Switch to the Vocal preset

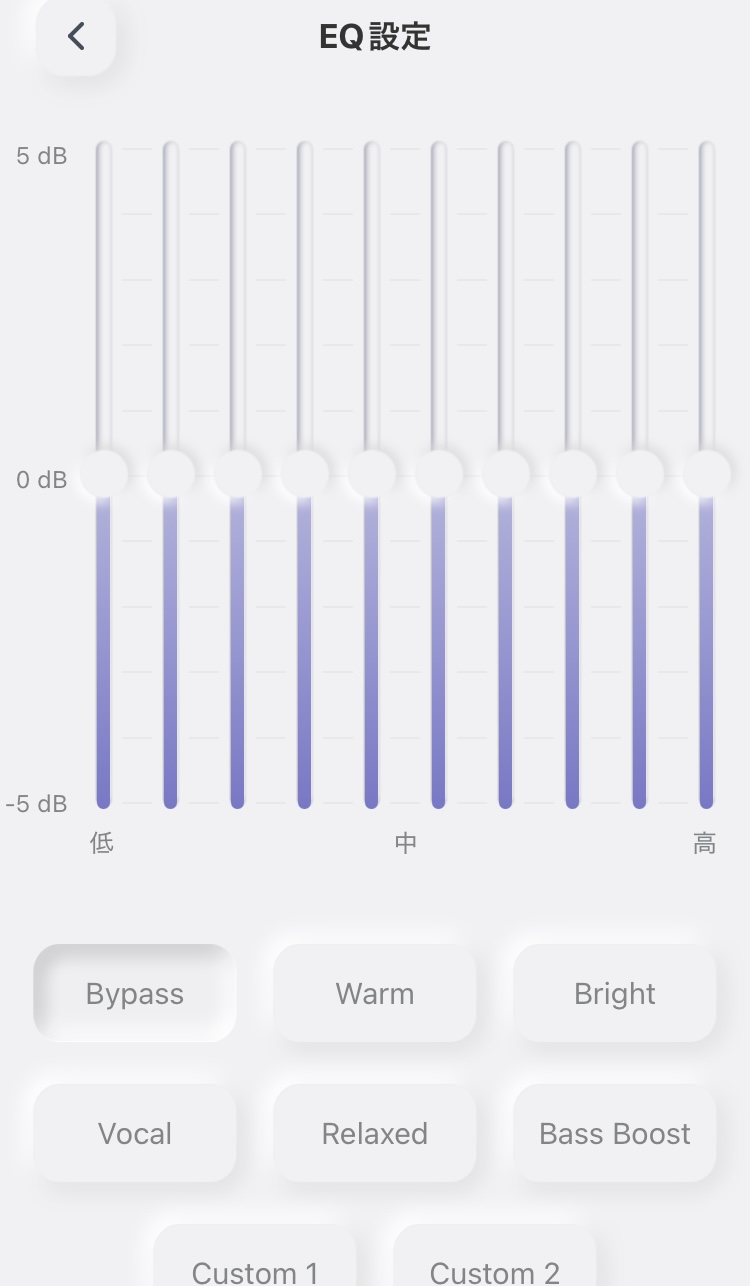point(135,1133)
